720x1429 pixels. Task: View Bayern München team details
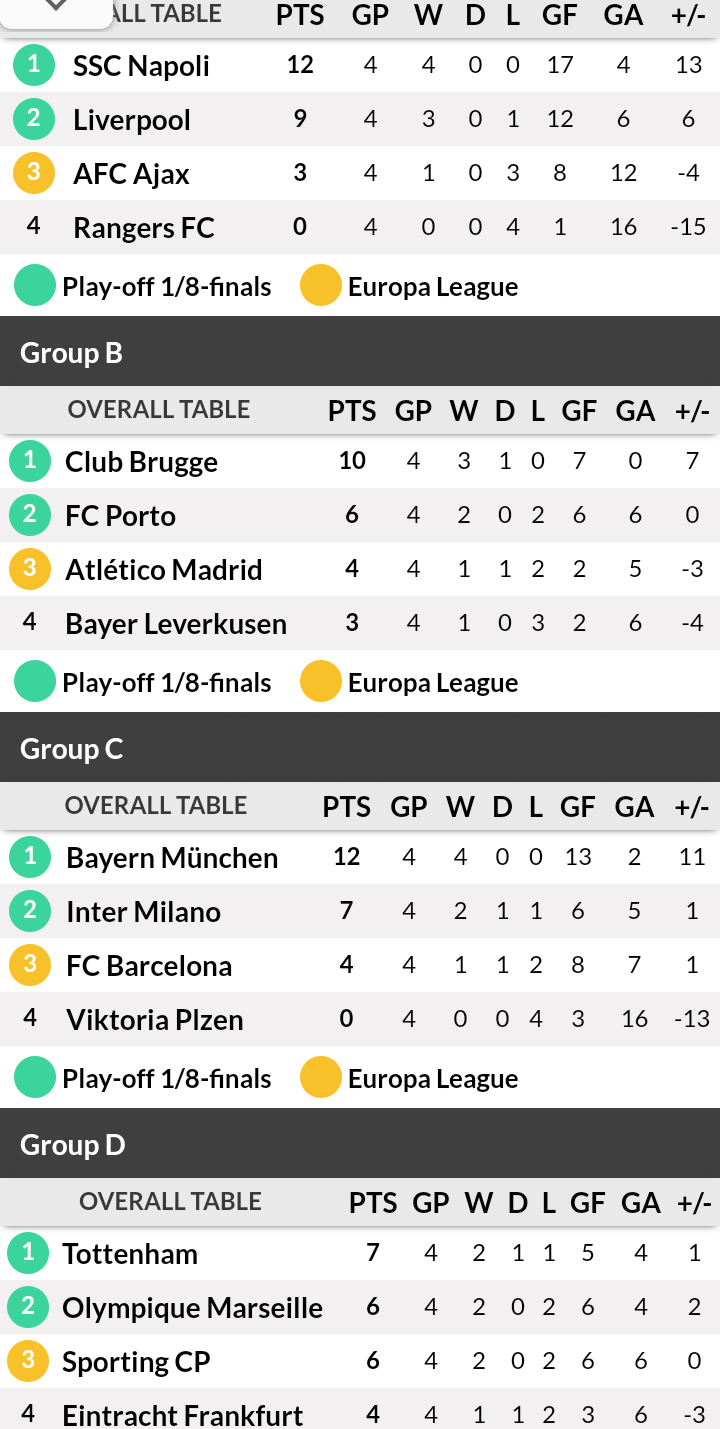click(x=360, y=858)
